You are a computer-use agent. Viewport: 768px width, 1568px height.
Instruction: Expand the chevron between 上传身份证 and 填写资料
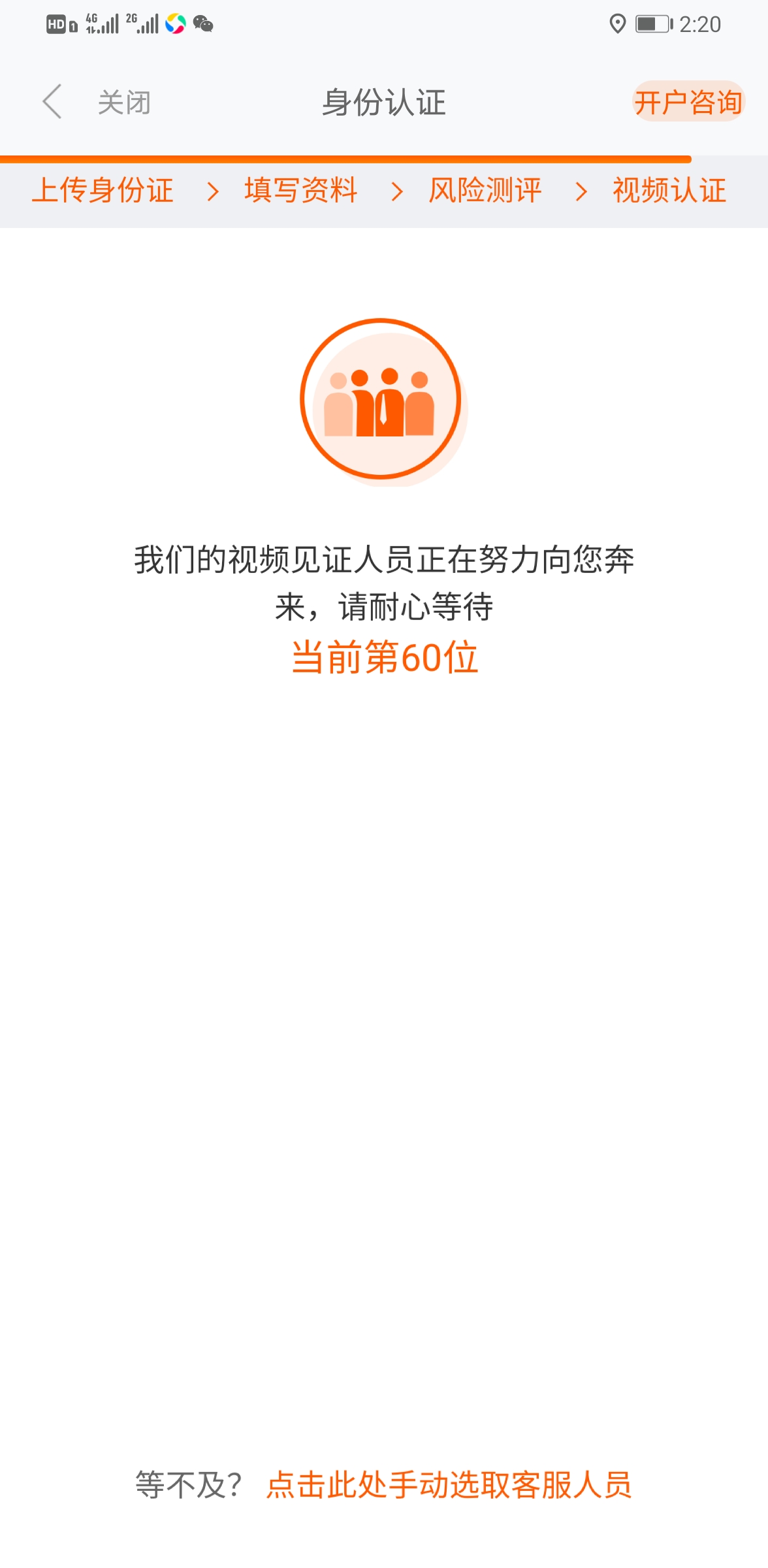click(x=212, y=191)
